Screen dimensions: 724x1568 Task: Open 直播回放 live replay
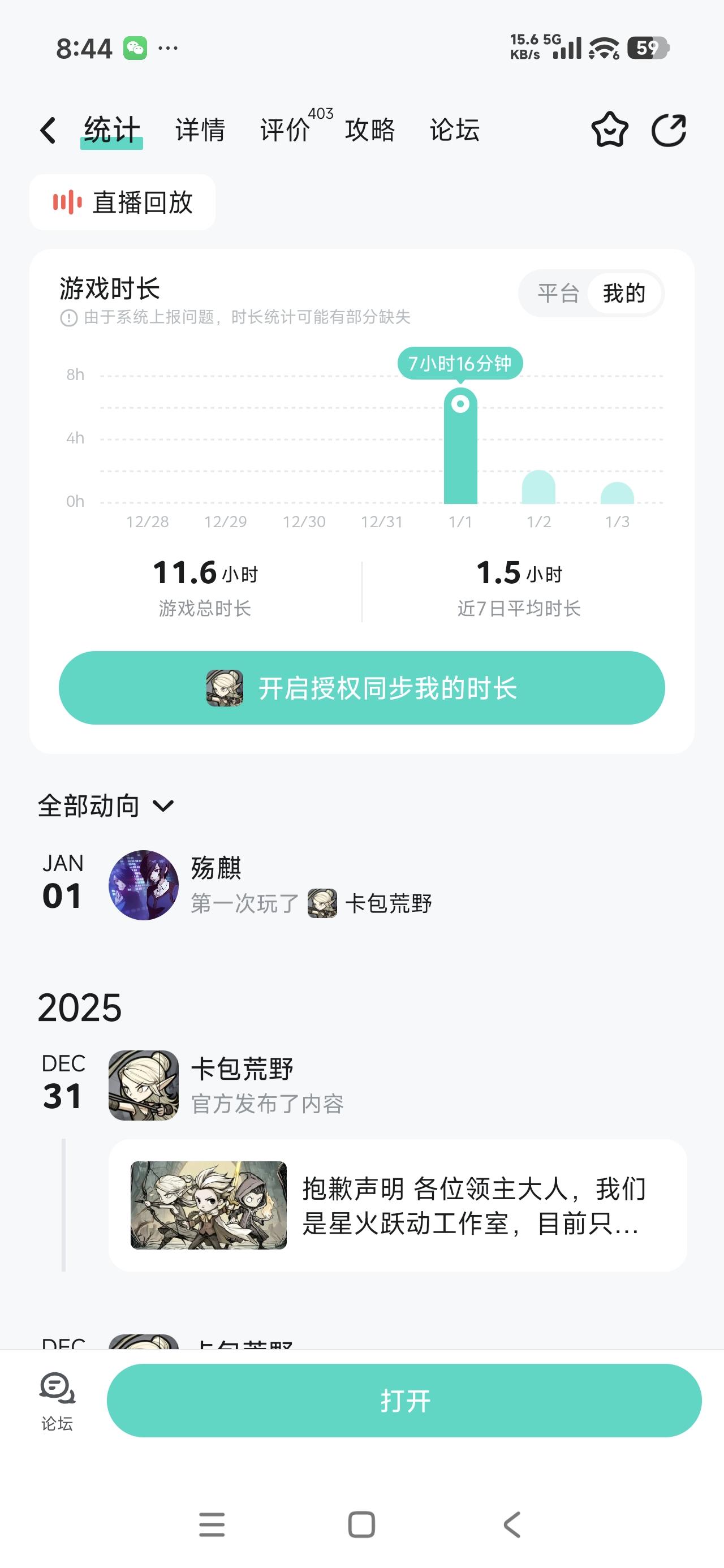122,202
